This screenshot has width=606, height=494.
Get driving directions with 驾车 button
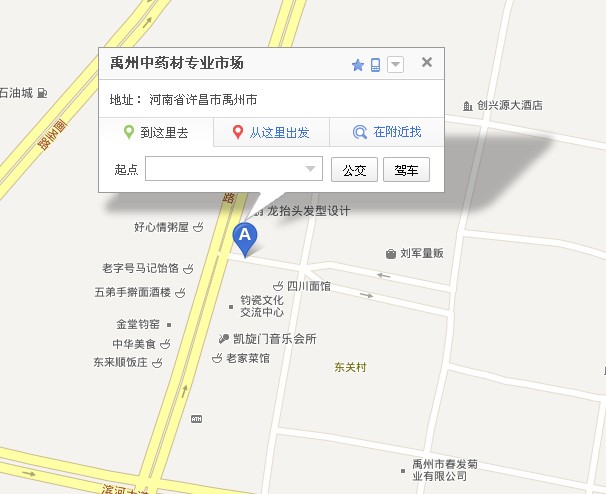point(406,170)
